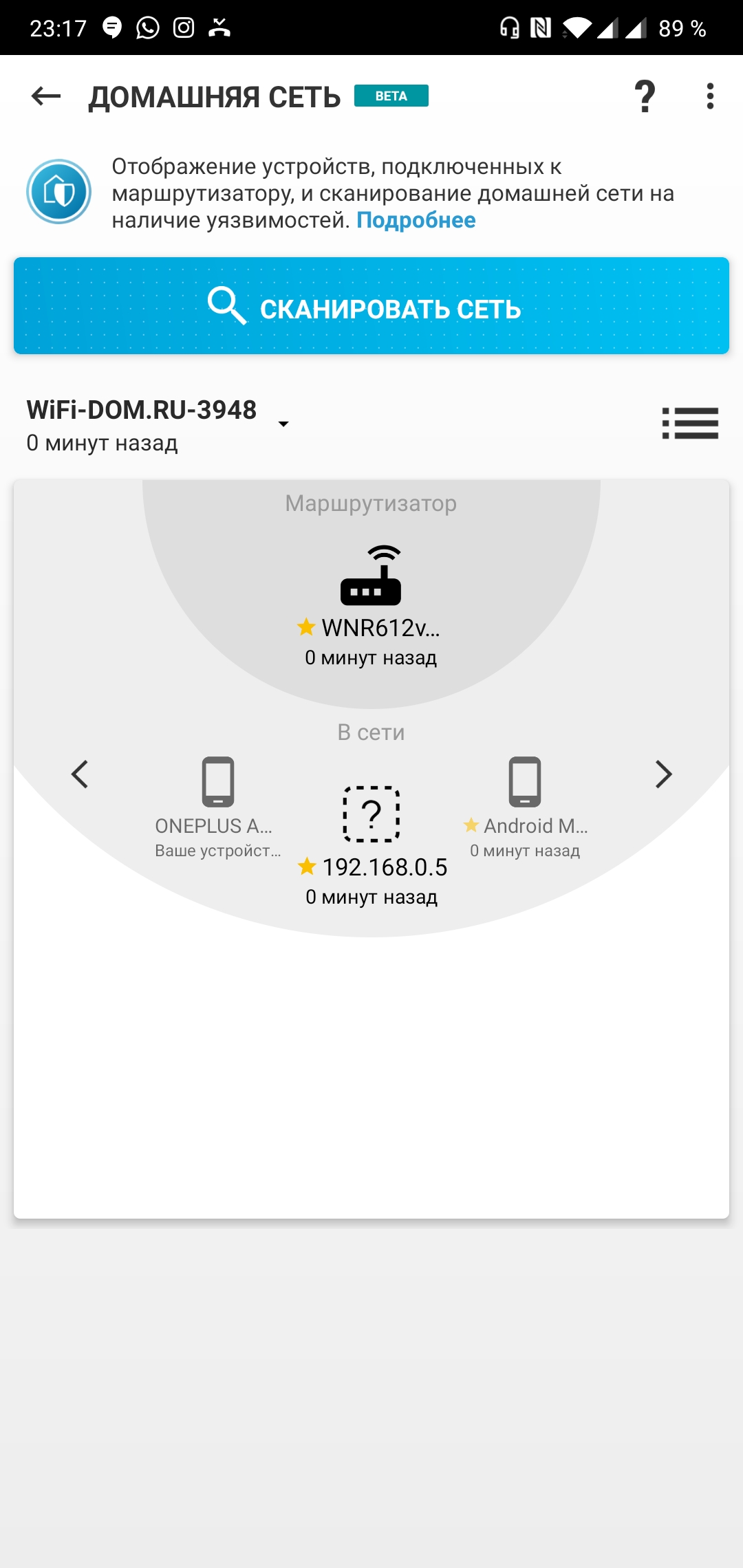Open the Android M device details
The width and height of the screenshot is (743, 1568).
pyautogui.click(x=525, y=805)
